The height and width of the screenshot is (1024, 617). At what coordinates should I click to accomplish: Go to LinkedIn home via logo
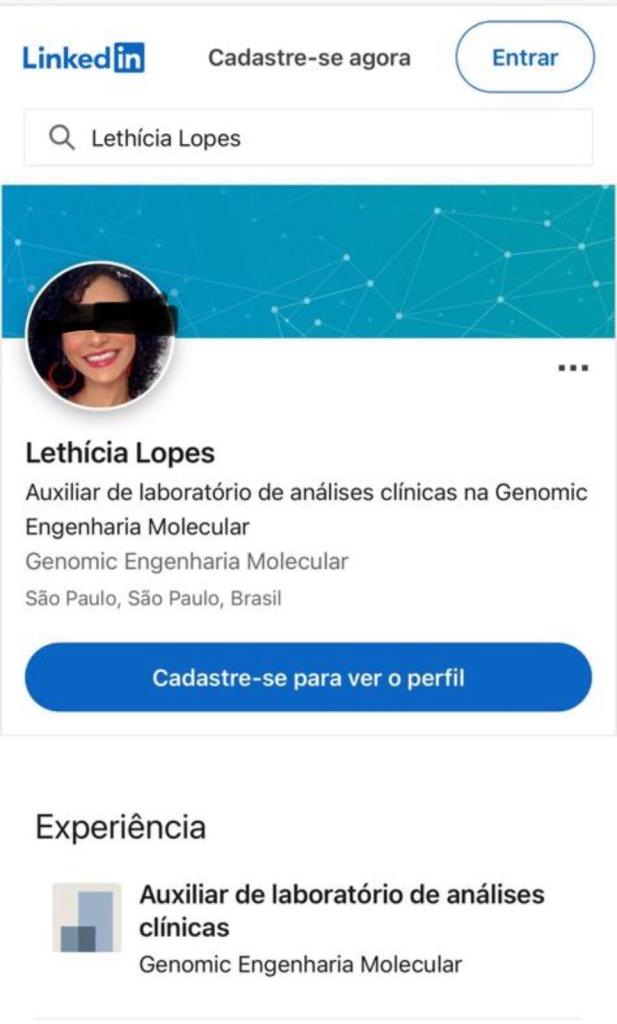[83, 58]
